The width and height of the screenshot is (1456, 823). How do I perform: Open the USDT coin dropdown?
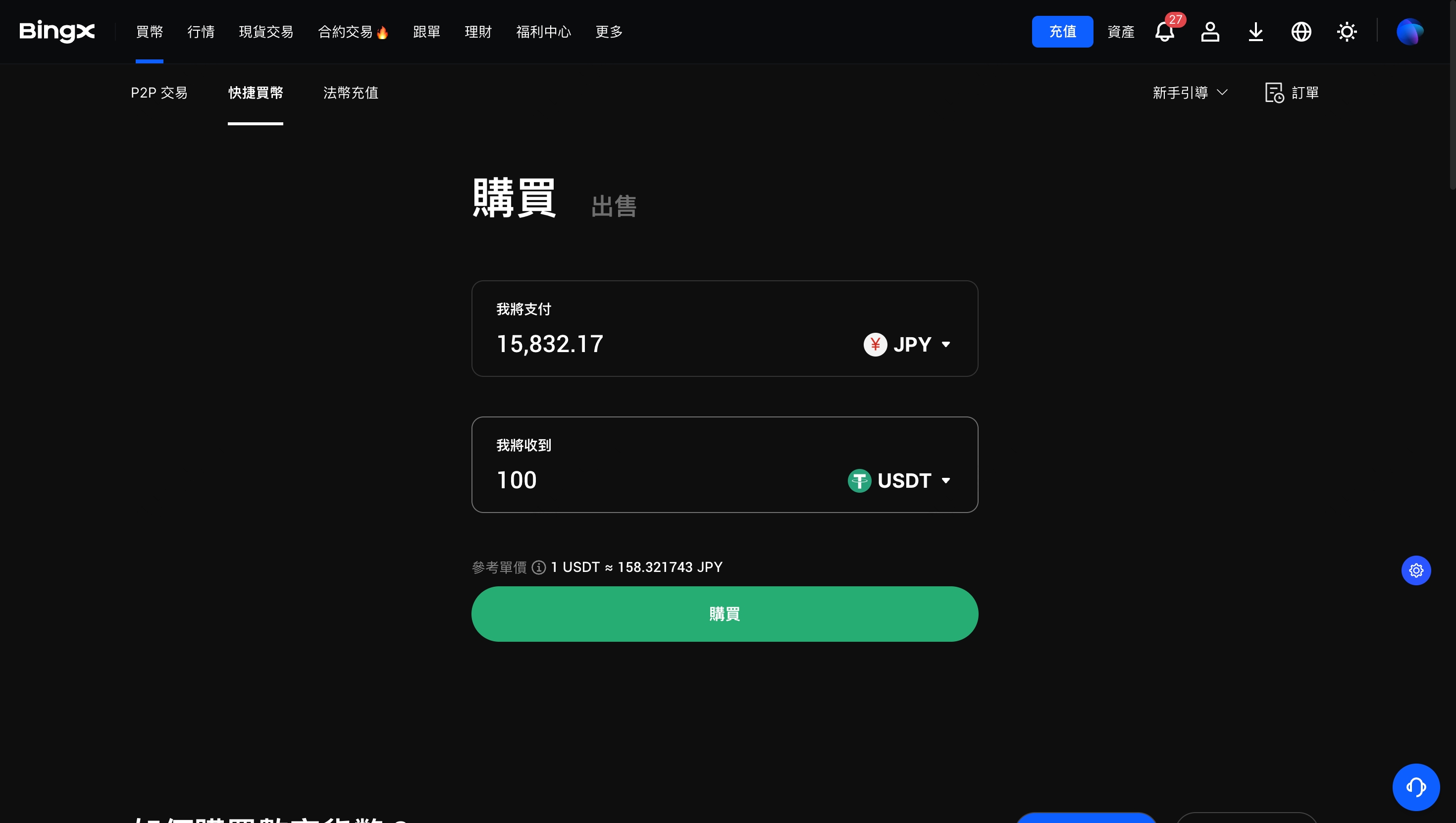click(x=900, y=480)
